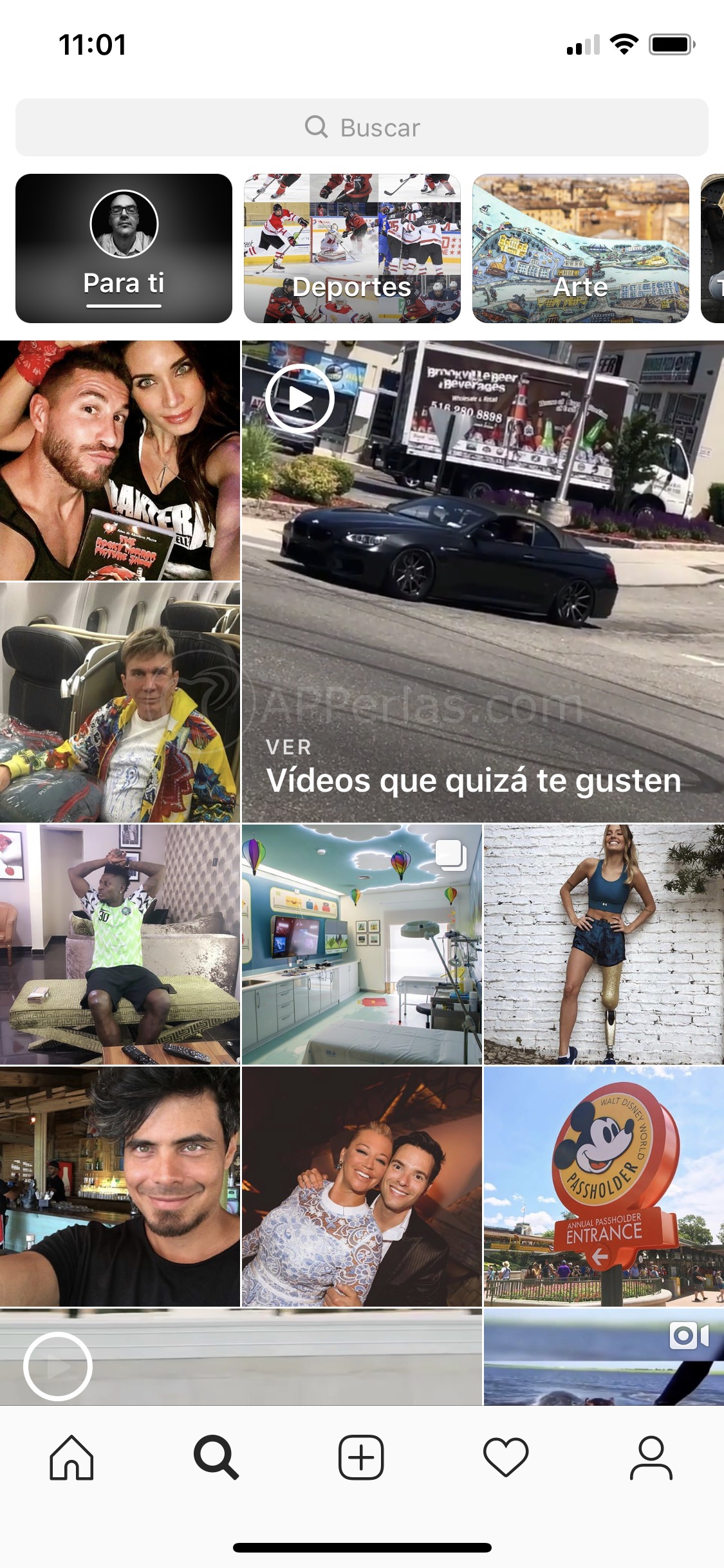Switch to the Arte category
Viewport: 724px width, 1568px height.
[580, 248]
